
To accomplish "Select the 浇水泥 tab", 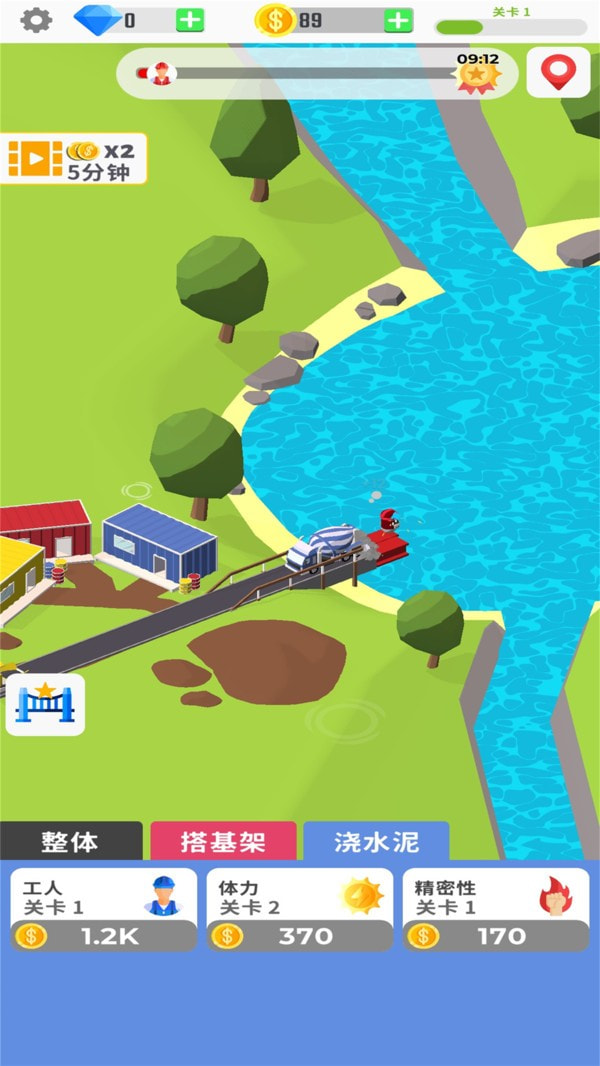I will [376, 841].
